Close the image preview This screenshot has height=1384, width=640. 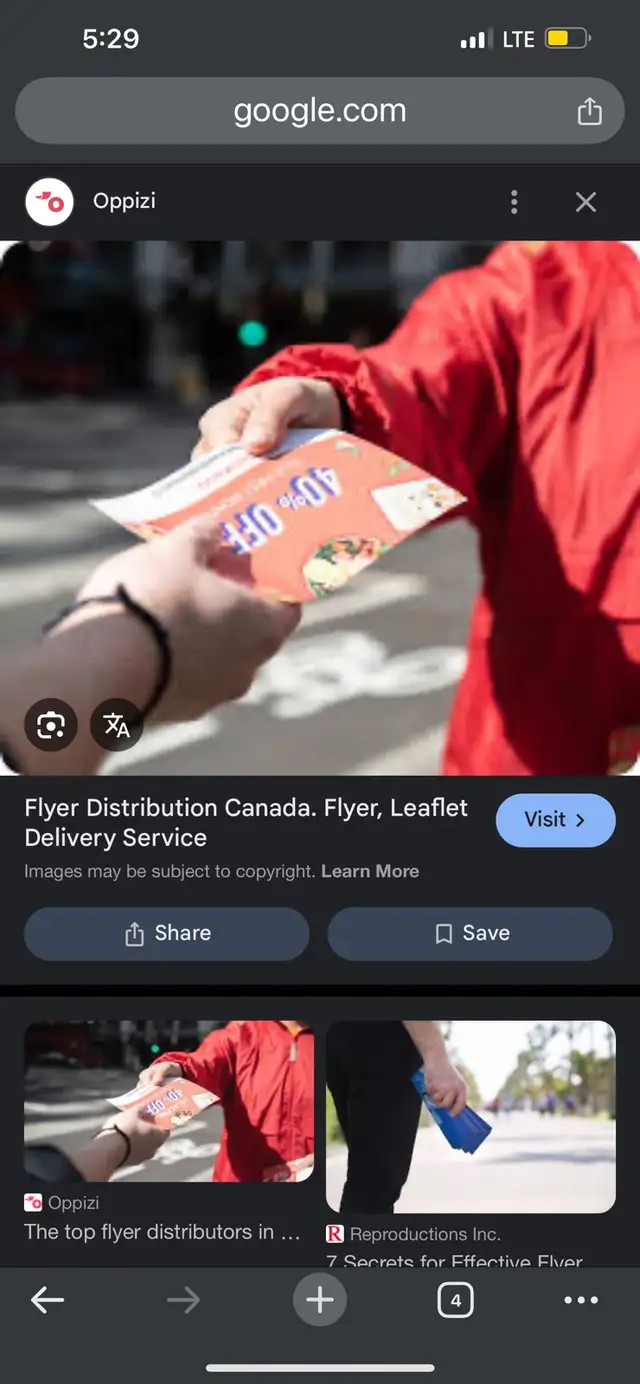(x=586, y=202)
